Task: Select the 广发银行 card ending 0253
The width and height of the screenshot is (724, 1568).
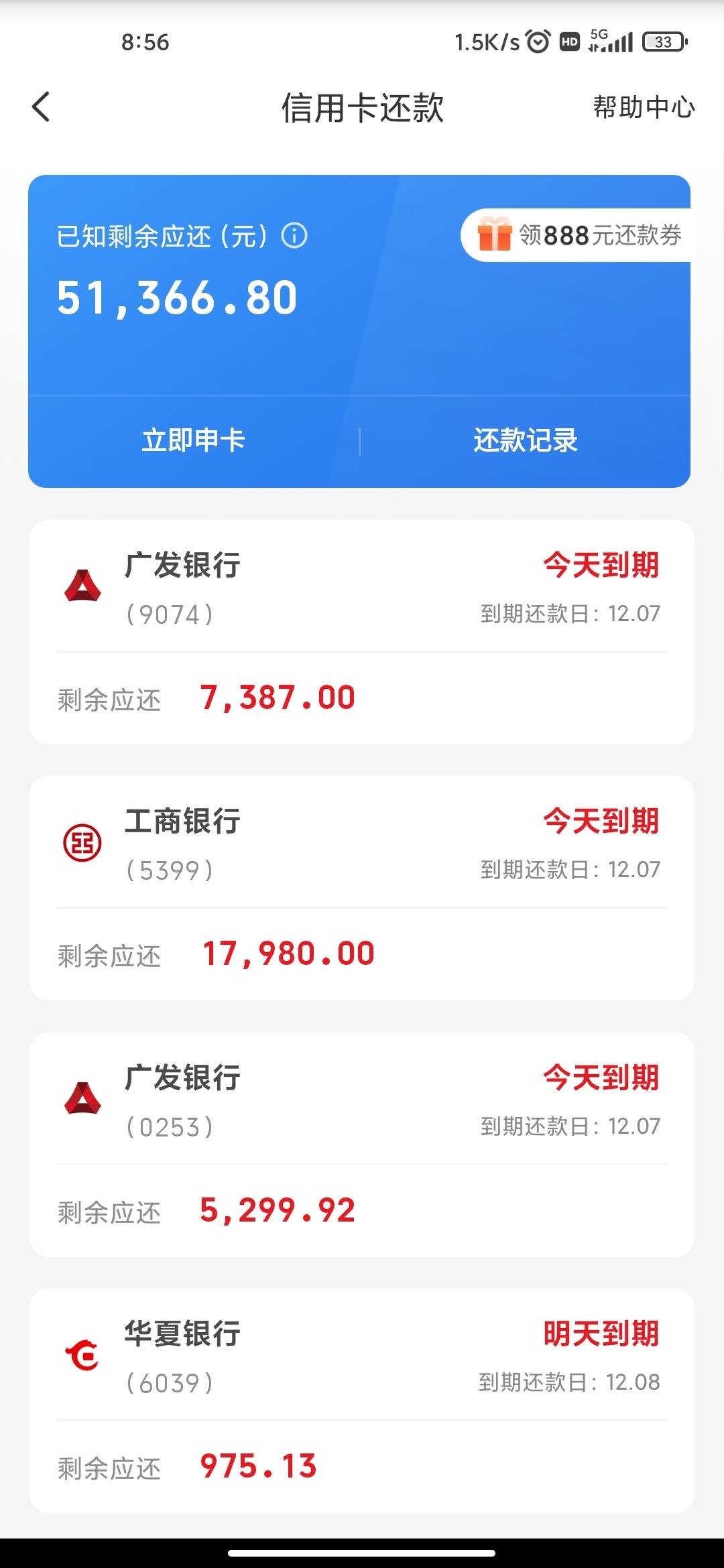Action: (361, 1145)
